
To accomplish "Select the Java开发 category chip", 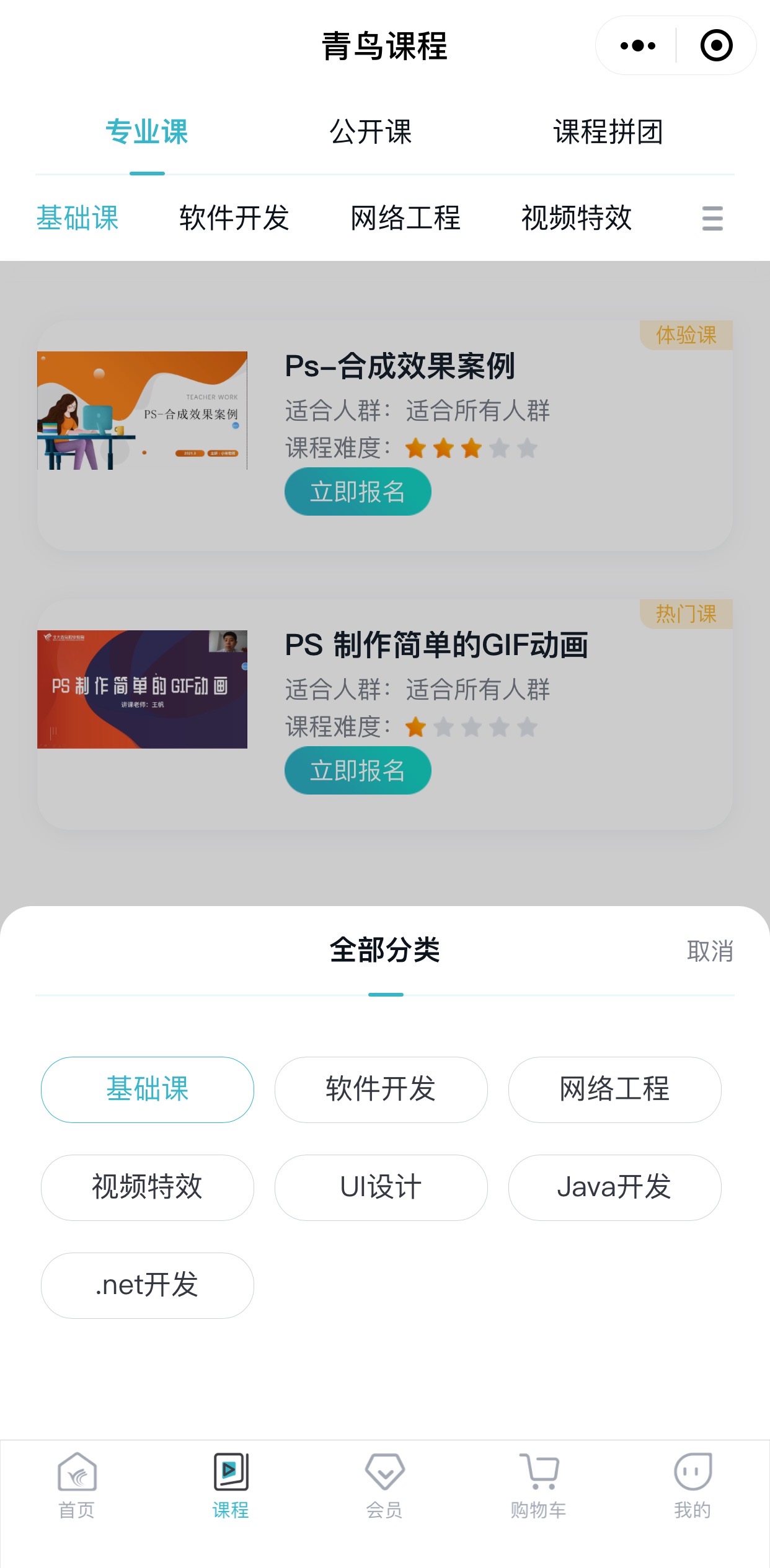I will pos(614,1187).
